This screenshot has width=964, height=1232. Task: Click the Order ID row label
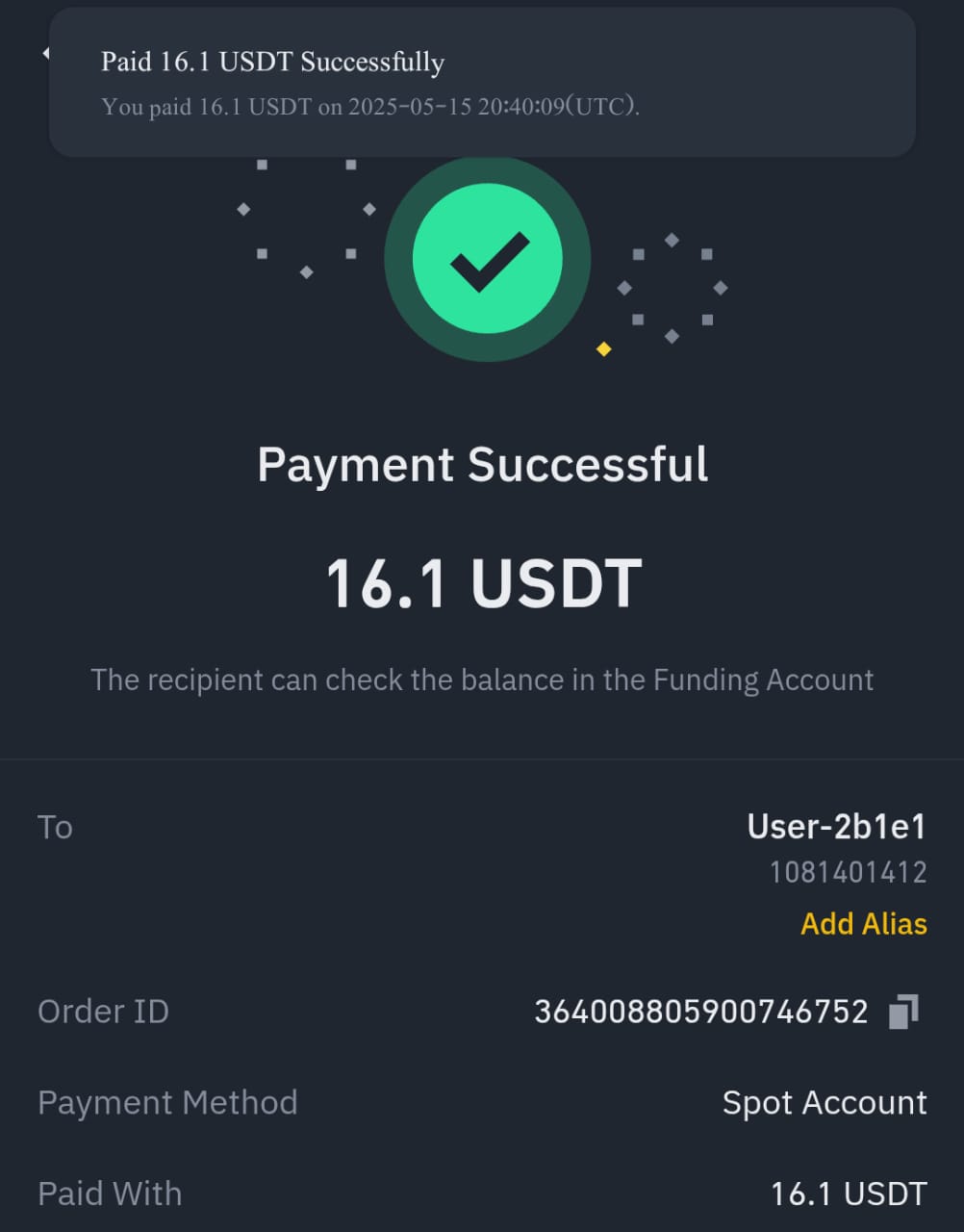coord(103,1011)
